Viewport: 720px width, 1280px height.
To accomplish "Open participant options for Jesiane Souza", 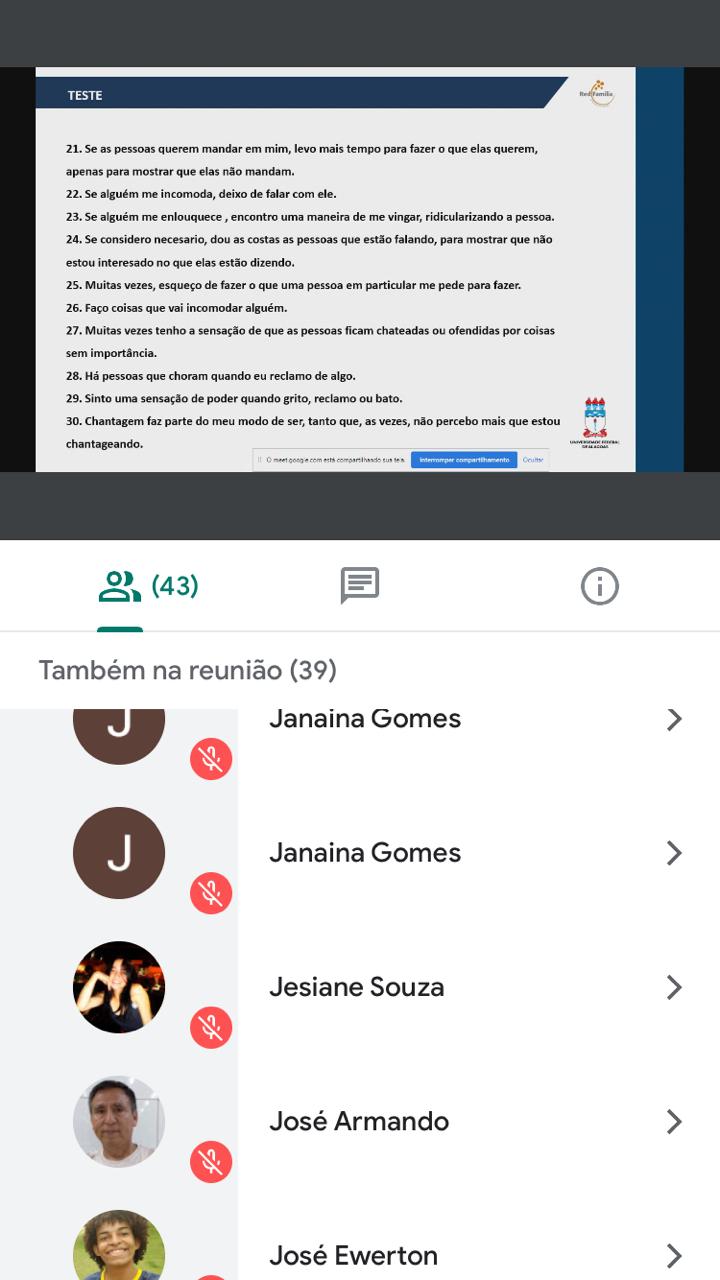I will 674,988.
